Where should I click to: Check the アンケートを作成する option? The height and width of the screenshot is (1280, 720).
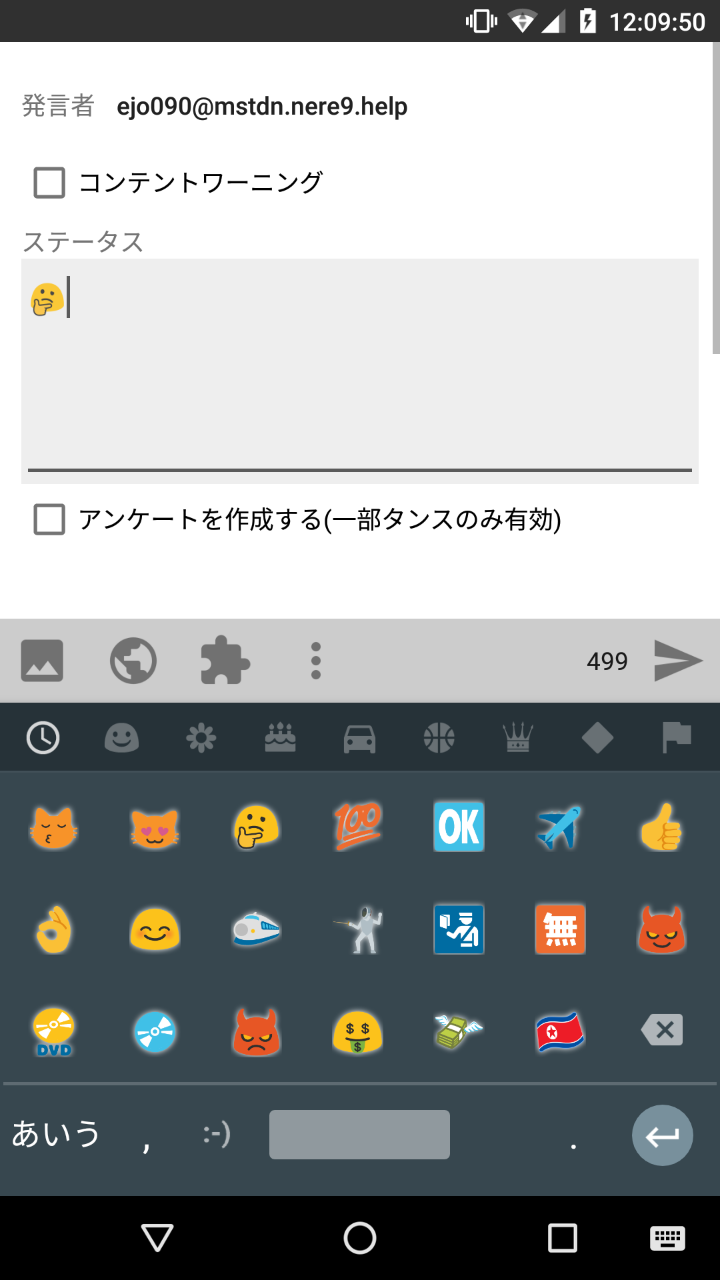pyautogui.click(x=50, y=520)
